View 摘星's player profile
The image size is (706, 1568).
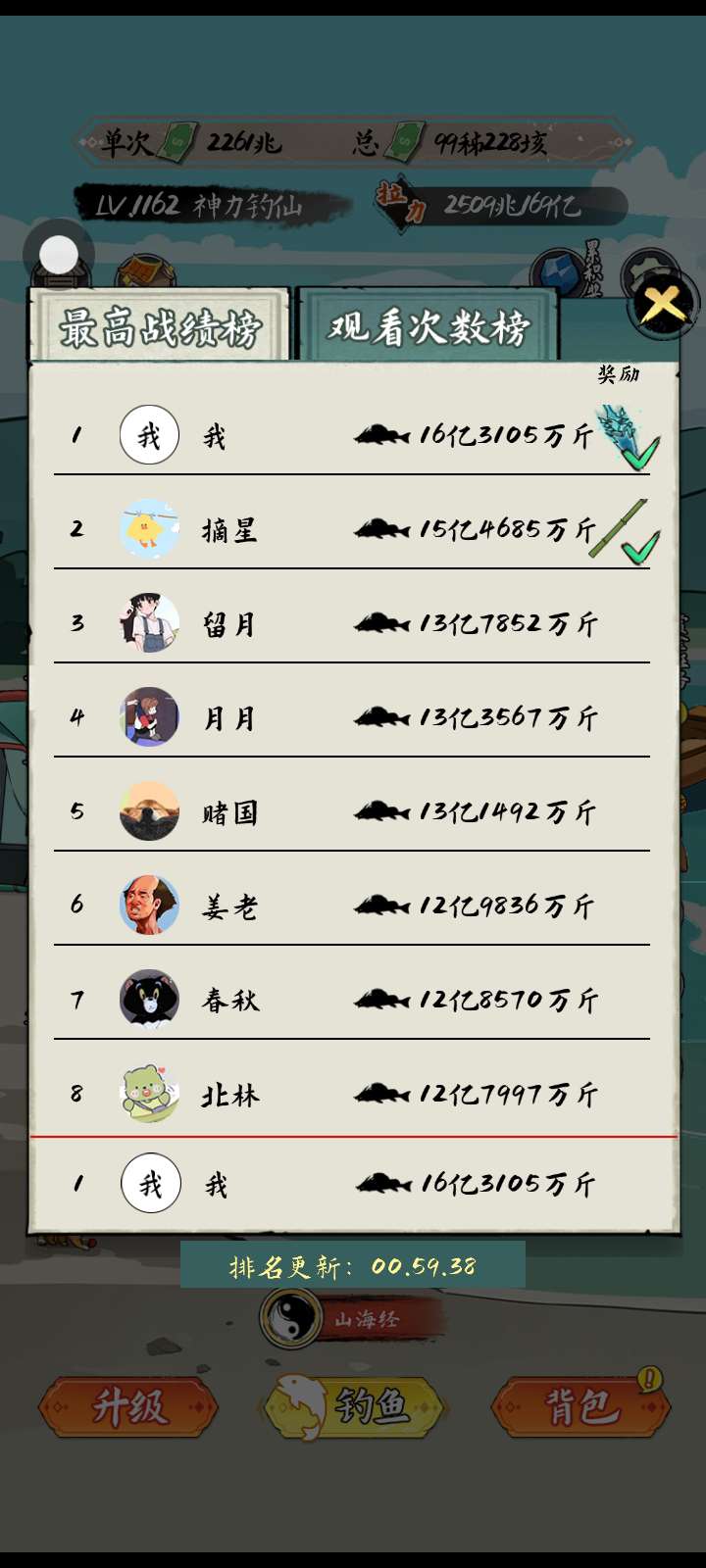tap(149, 529)
